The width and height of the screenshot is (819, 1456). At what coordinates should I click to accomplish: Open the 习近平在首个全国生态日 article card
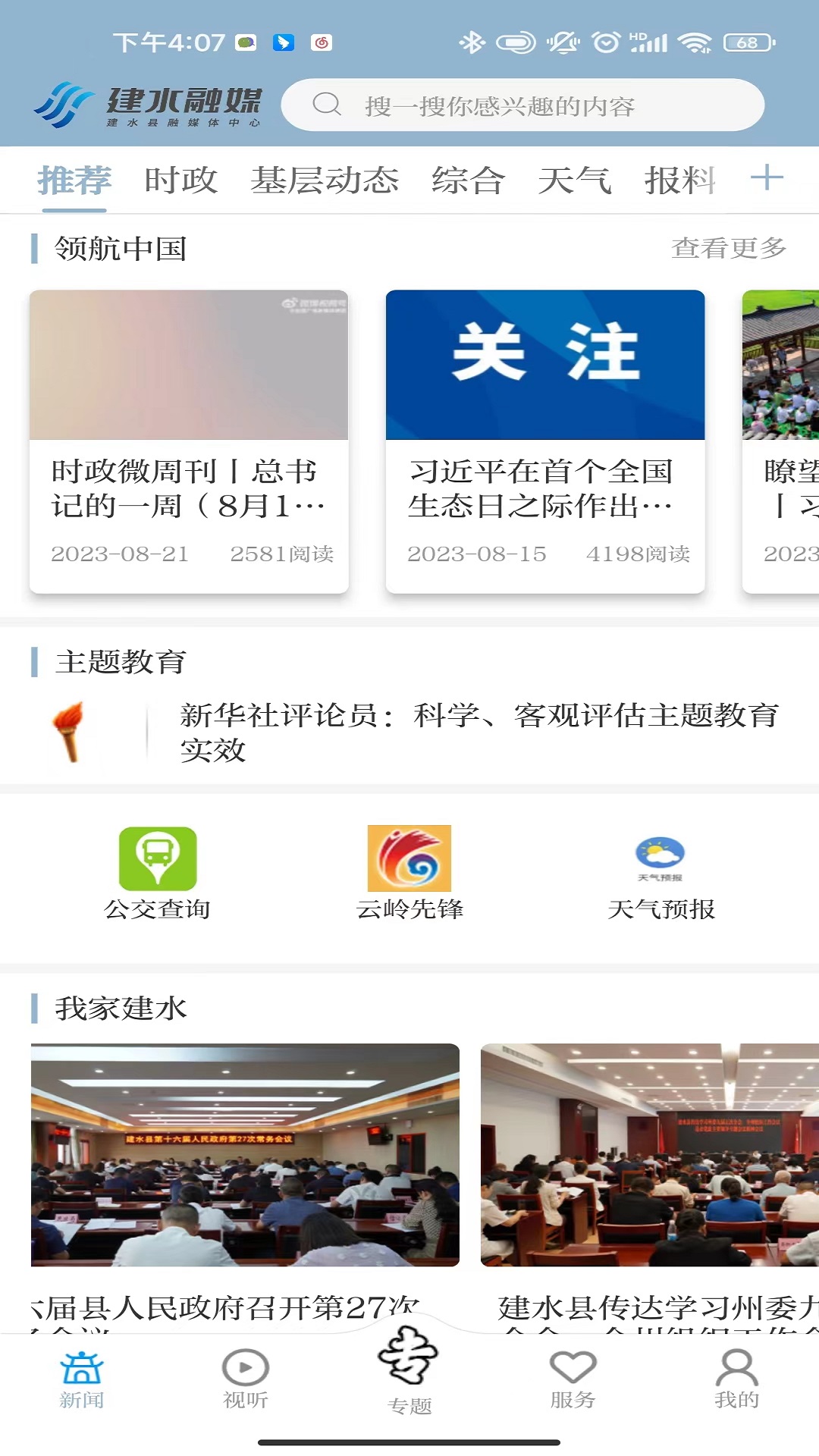click(544, 440)
